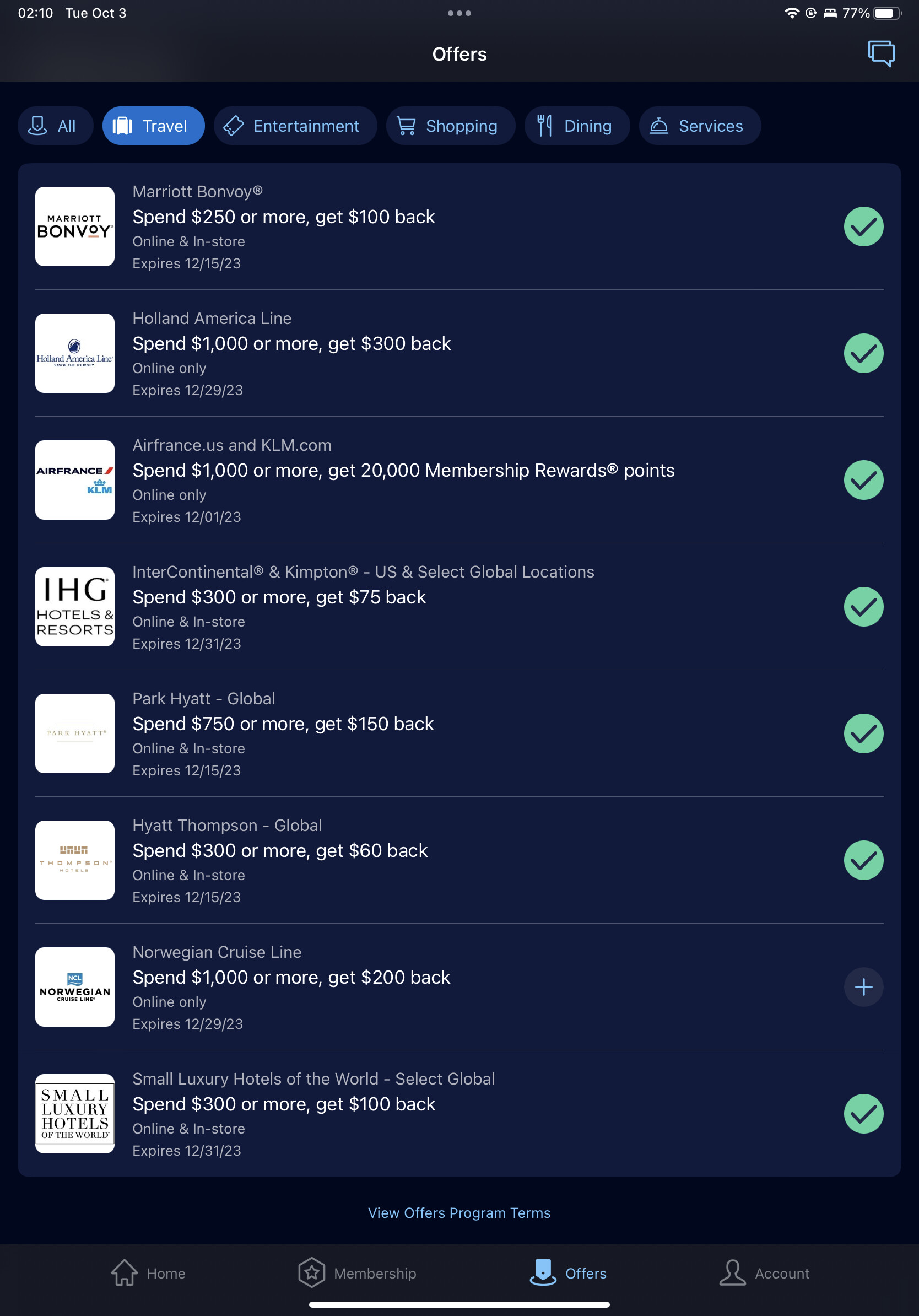Tap the Marriott Bonvoy added checkmark

863,226
